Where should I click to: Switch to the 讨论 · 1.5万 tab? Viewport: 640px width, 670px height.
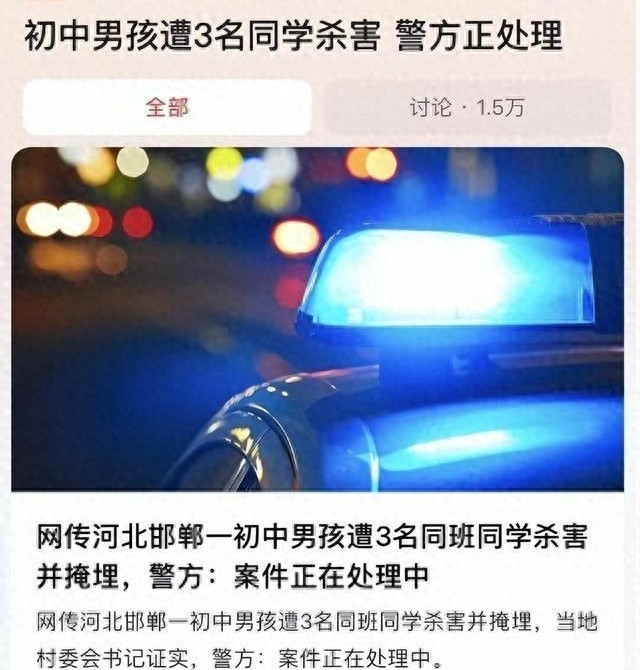(466, 108)
